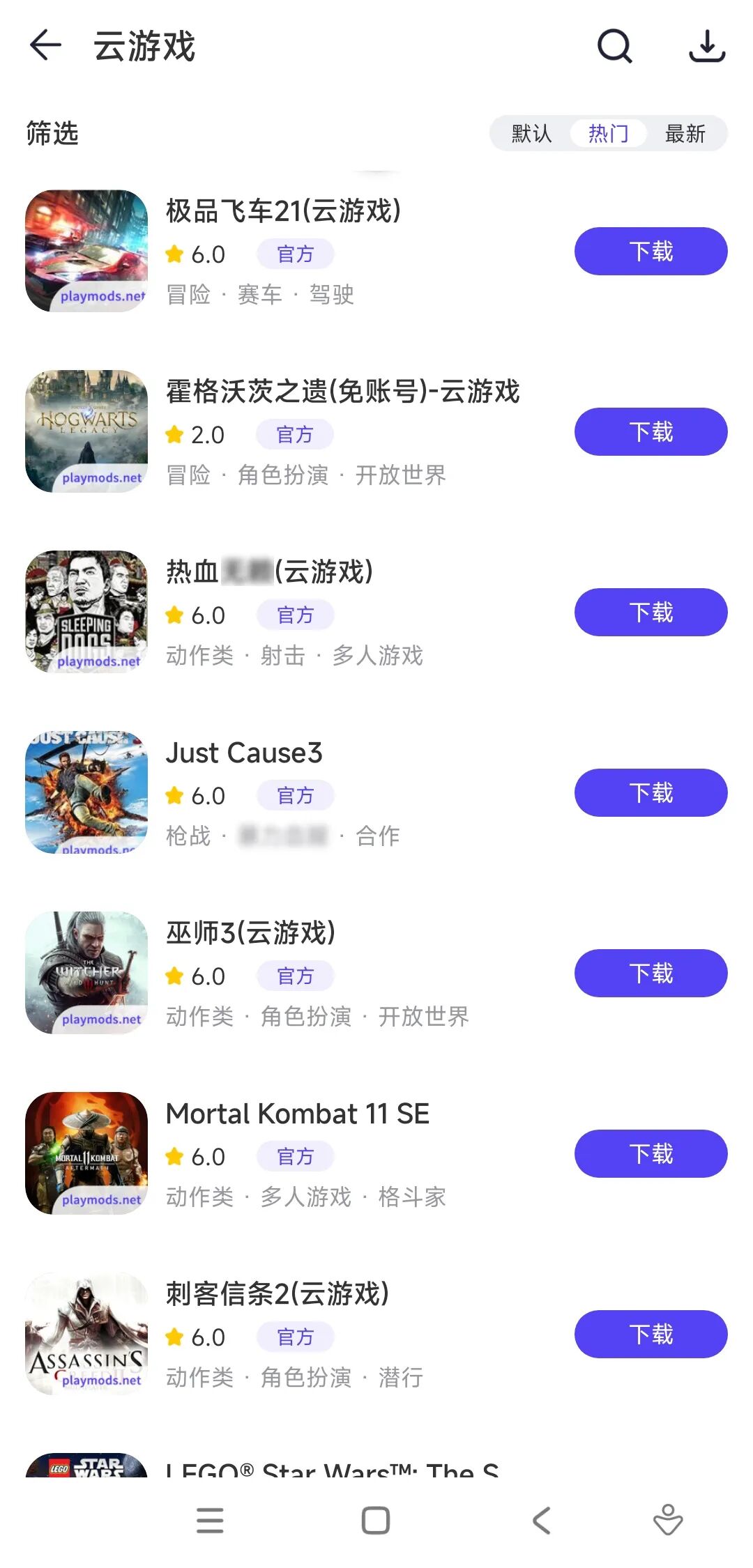The width and height of the screenshot is (753, 1568).
Task: Tap 下载 for 霍格沃茨之遗
Action: coord(651,431)
